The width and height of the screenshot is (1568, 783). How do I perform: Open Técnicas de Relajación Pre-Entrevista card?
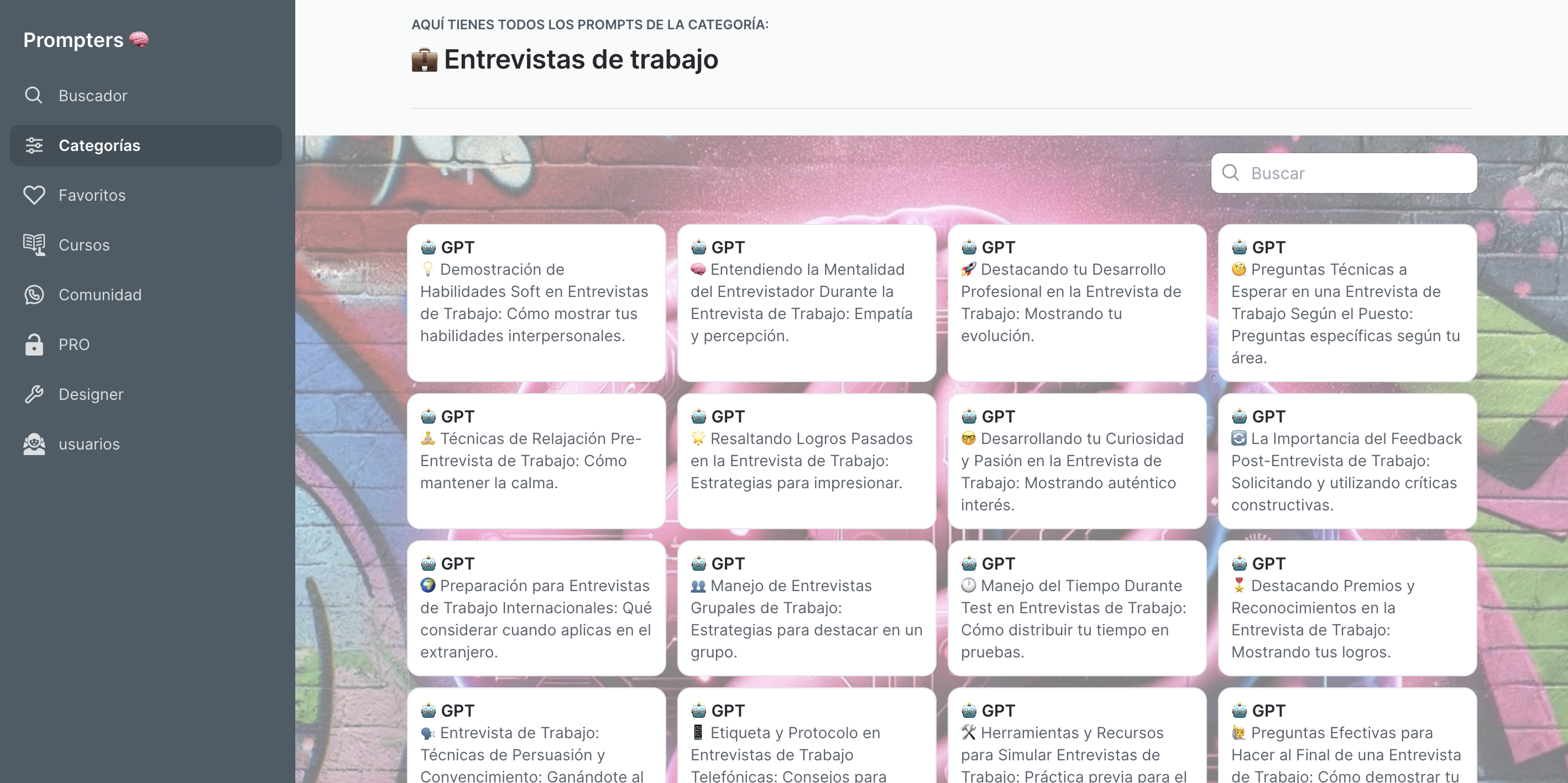536,461
